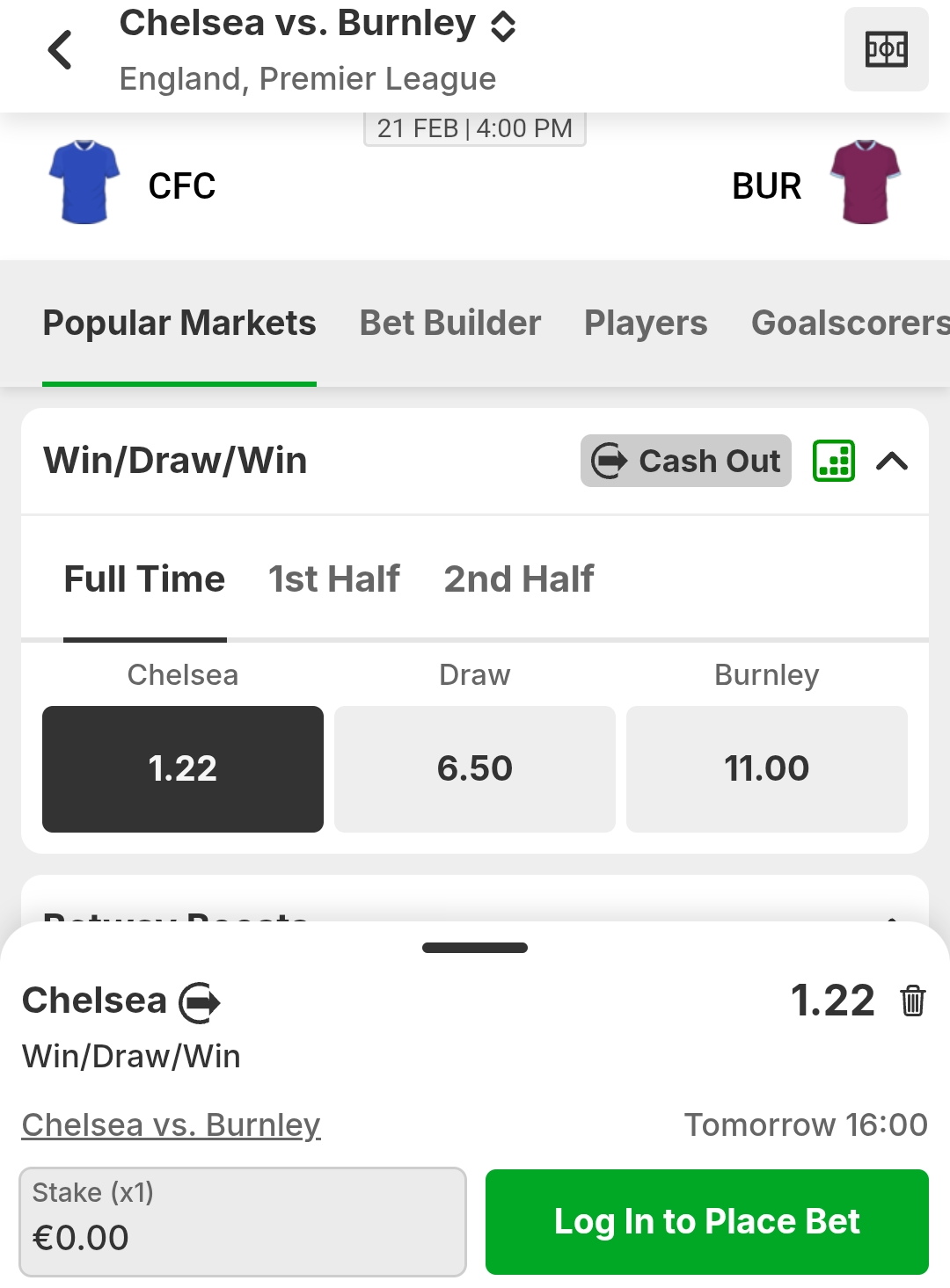Pick the Draw odds 6.50

(475, 768)
